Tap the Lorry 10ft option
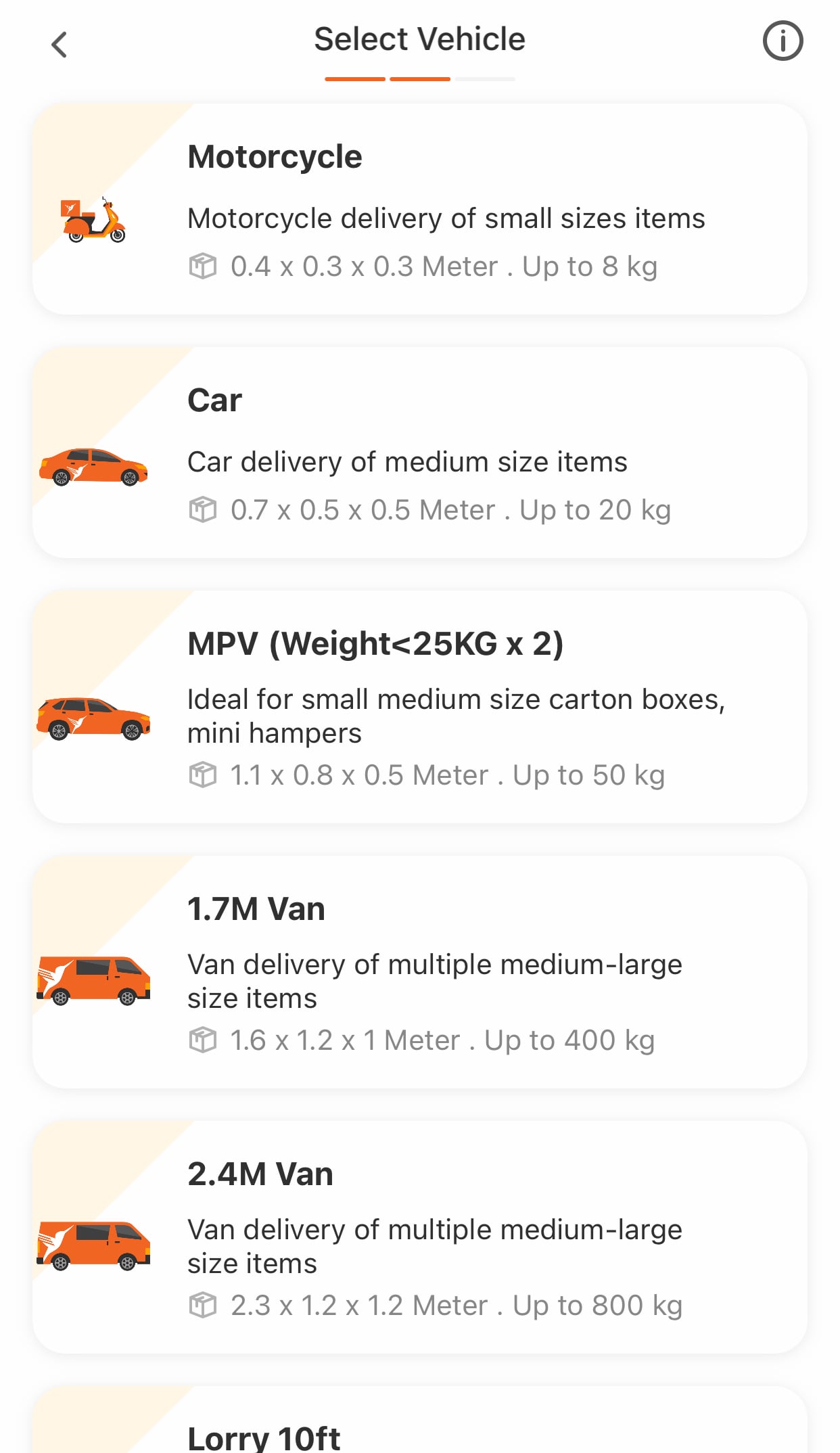Image resolution: width=840 pixels, height=1453 pixels. tap(419, 1427)
